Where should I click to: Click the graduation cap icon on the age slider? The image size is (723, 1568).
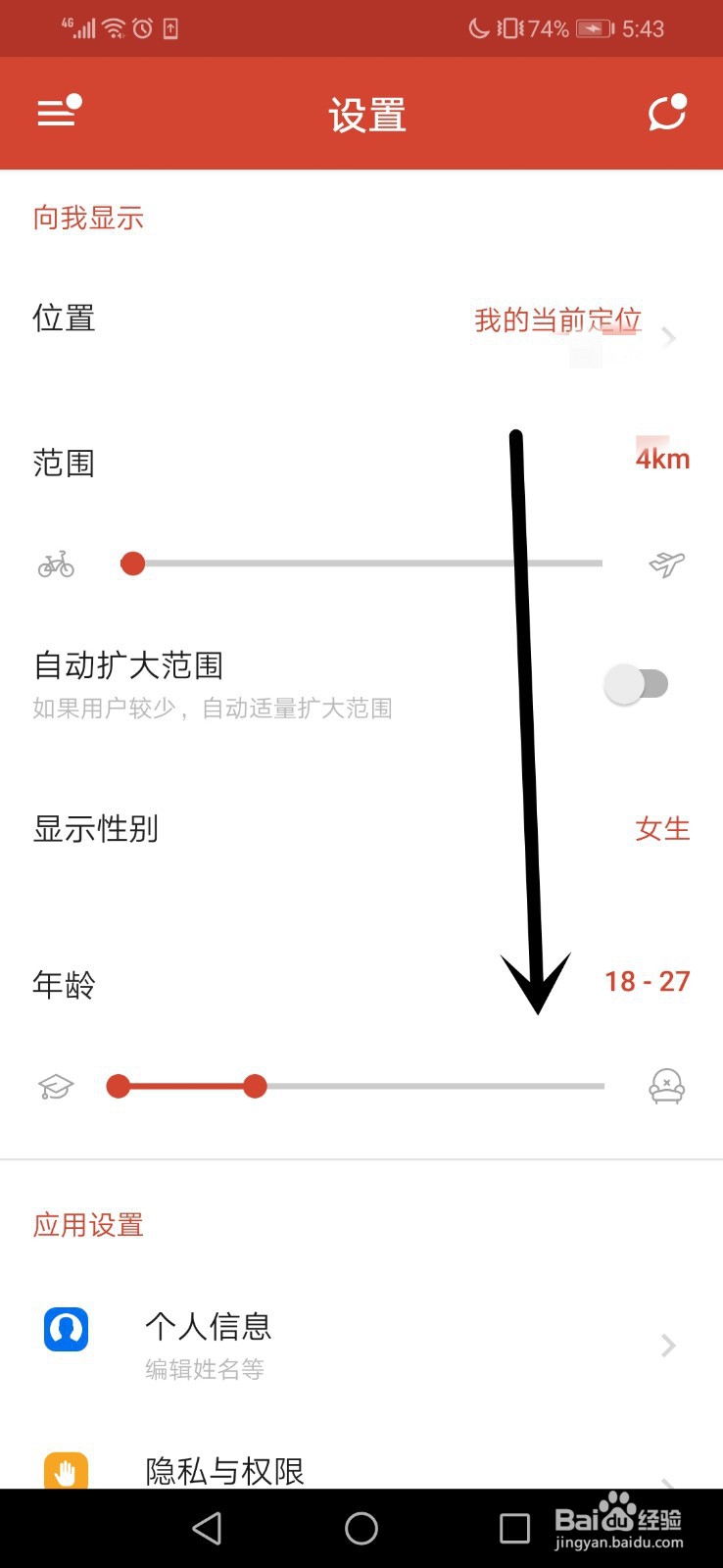(56, 1086)
